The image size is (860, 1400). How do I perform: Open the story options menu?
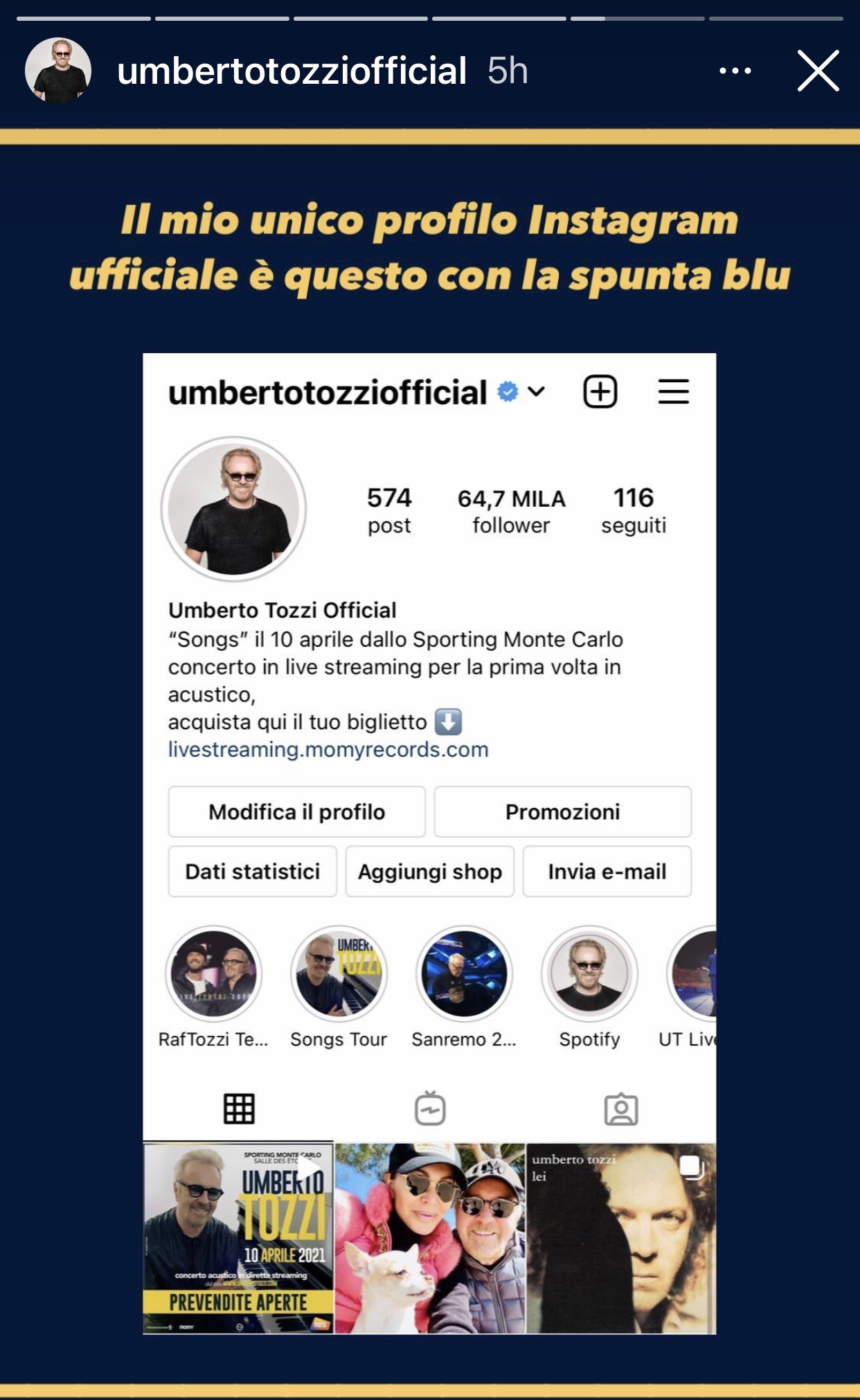[735, 71]
